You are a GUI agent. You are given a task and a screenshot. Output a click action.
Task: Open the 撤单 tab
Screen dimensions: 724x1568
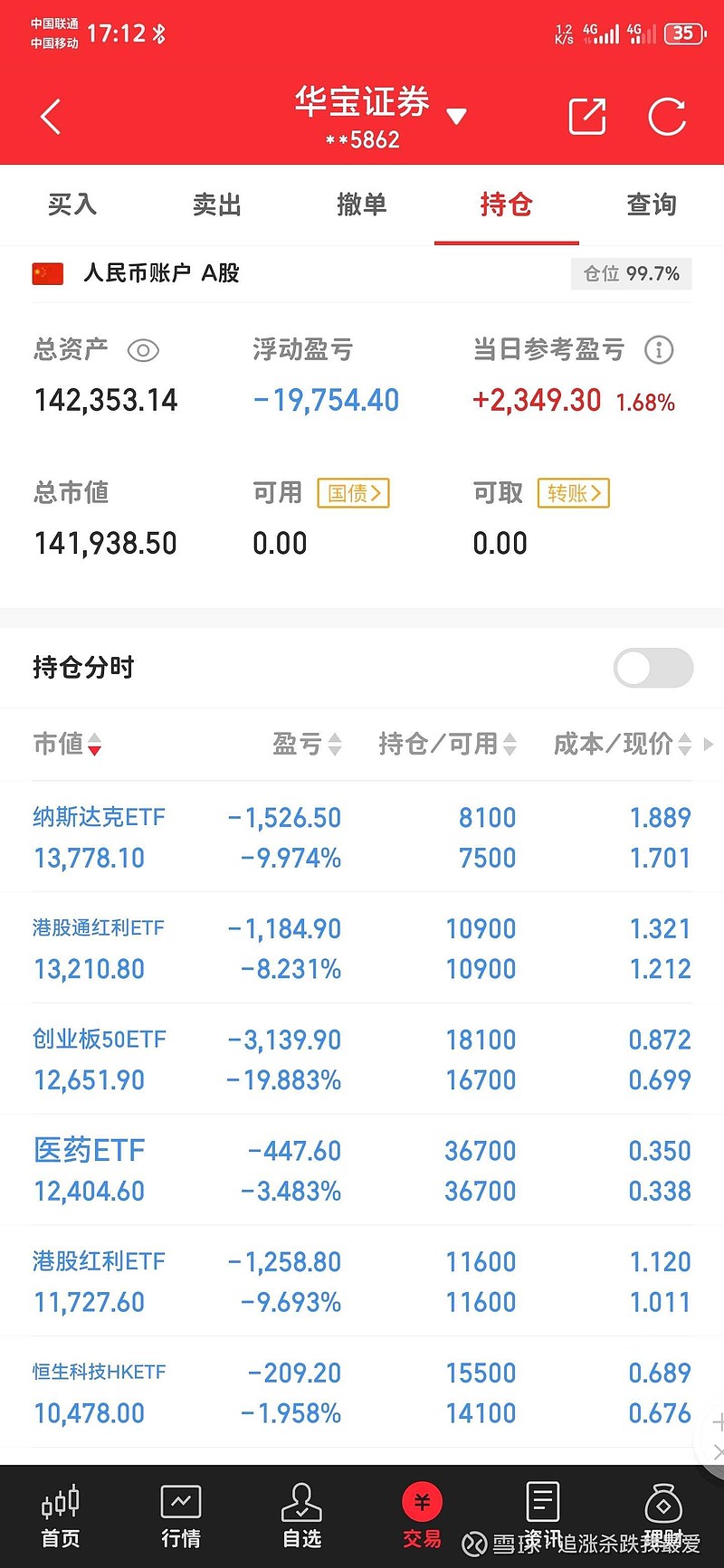(362, 204)
